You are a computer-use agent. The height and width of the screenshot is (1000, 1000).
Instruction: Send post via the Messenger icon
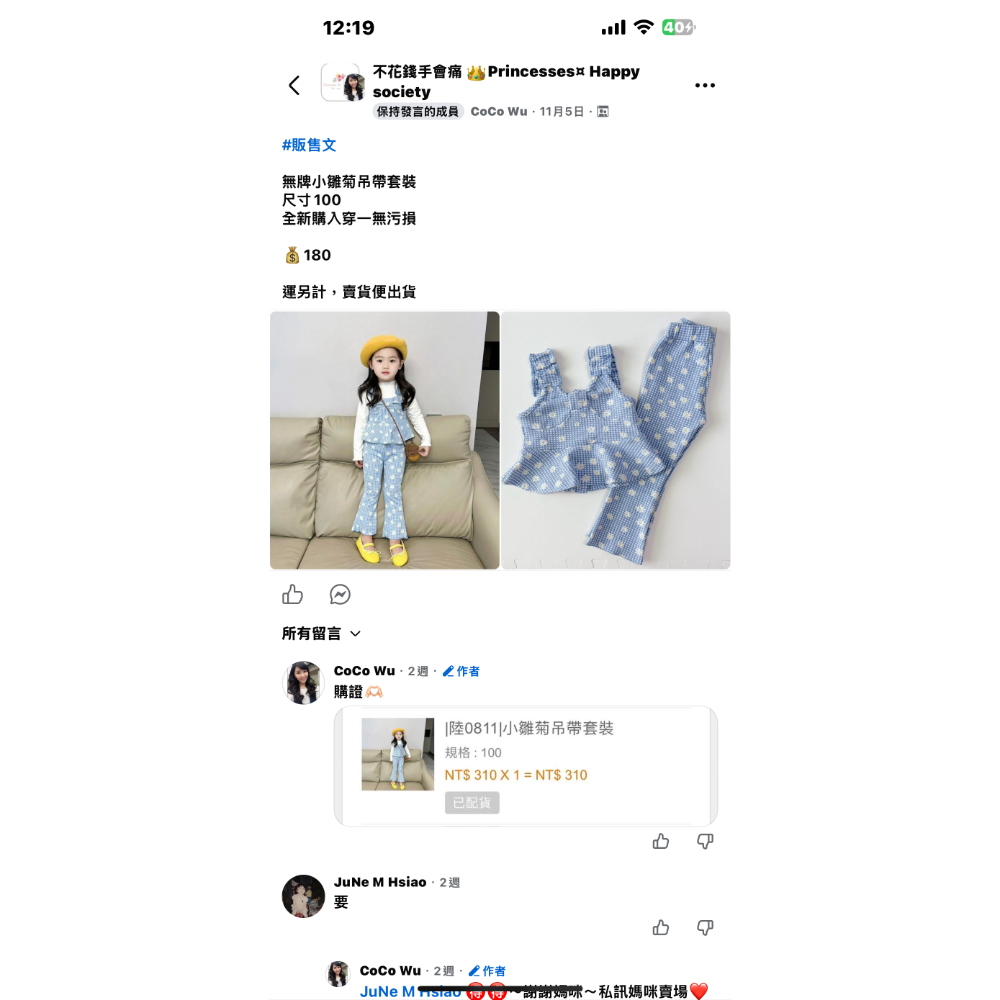tap(340, 595)
